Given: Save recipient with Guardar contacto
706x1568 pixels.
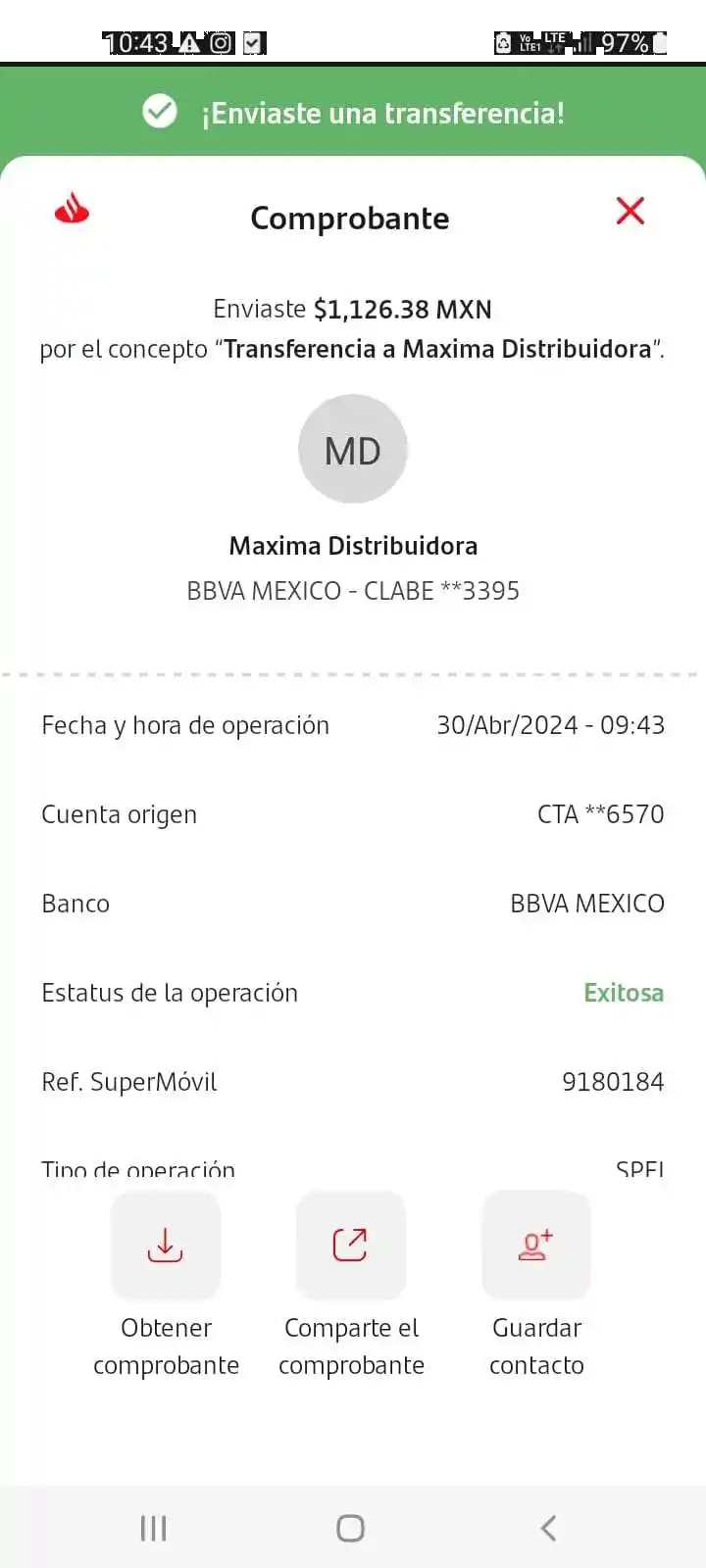Looking at the screenshot, I should 536,1245.
